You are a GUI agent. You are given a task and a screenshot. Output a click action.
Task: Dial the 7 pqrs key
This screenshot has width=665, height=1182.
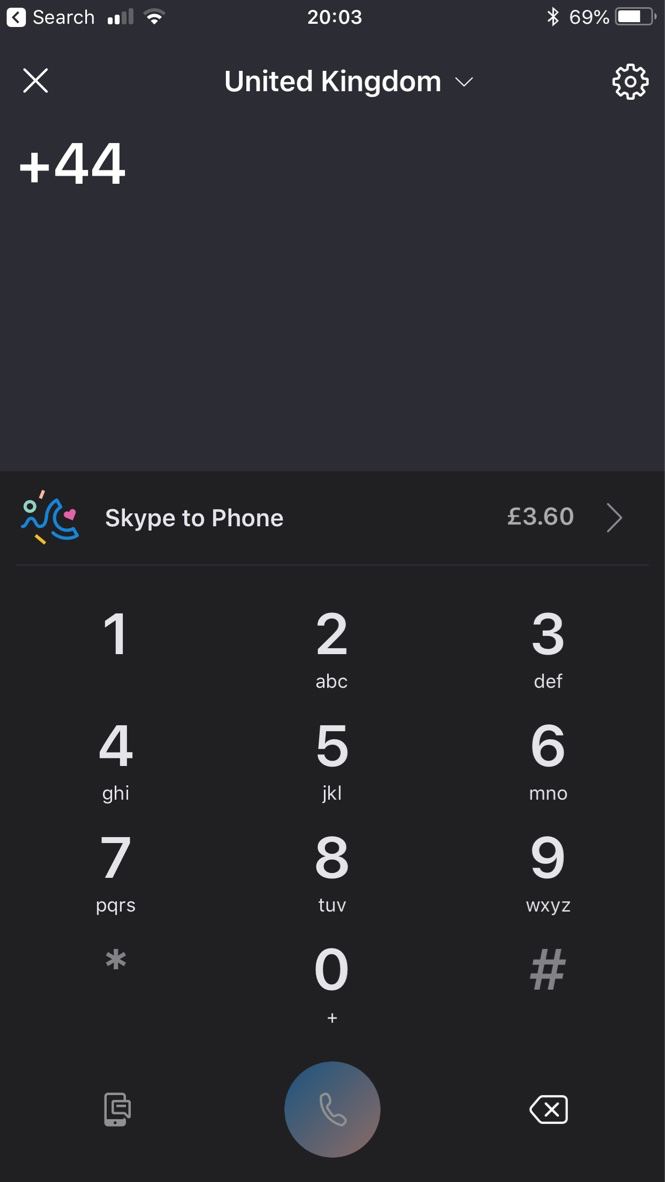[115, 873]
